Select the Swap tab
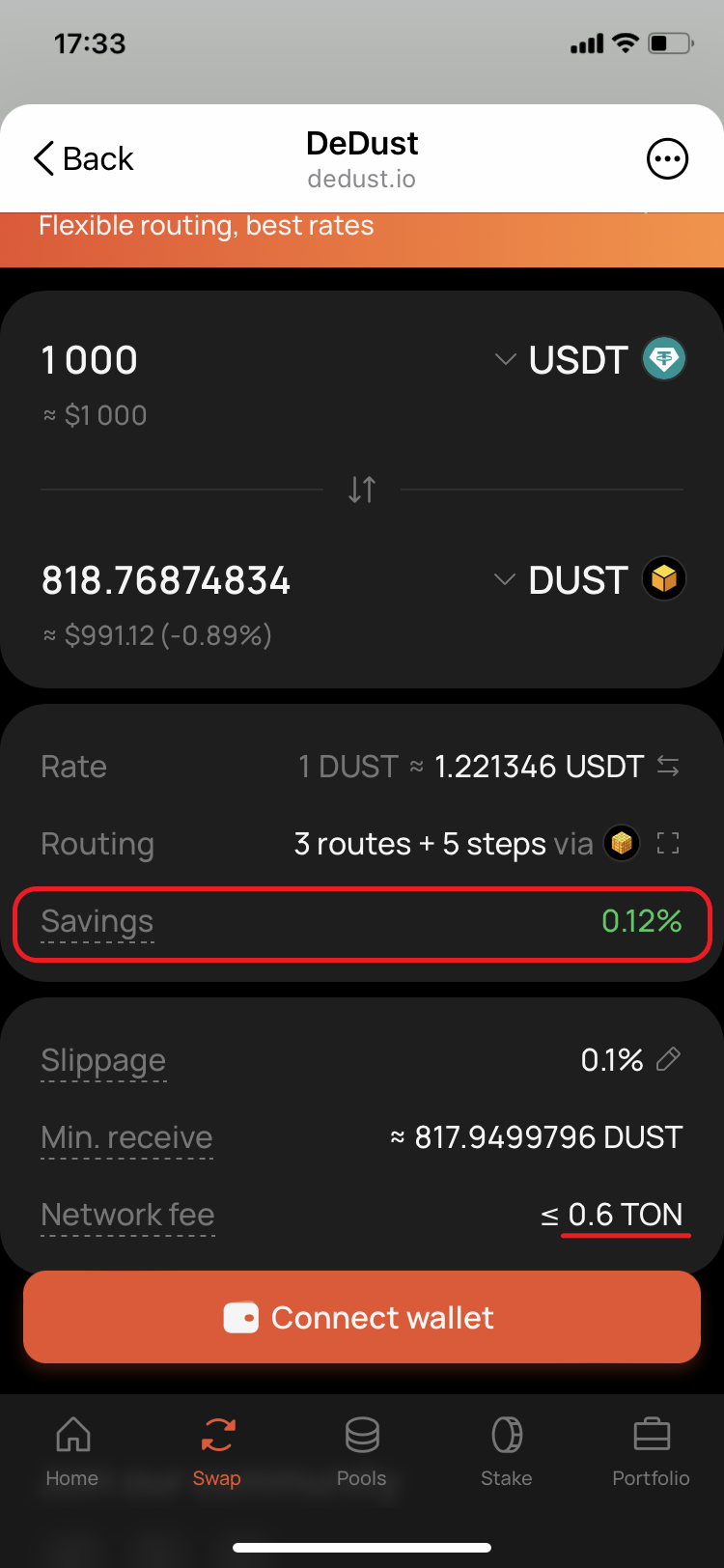724x1568 pixels. pos(217,1450)
